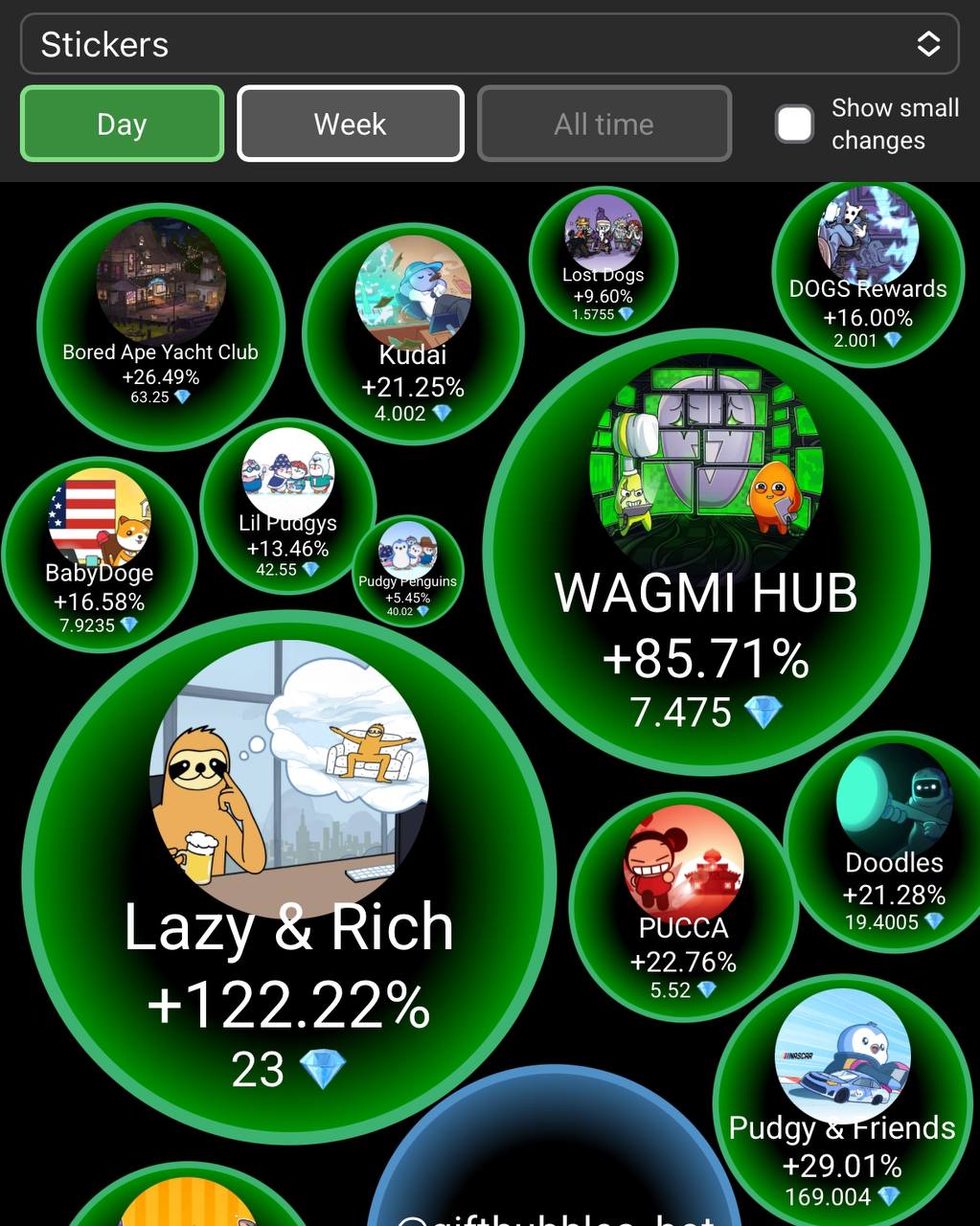The width and height of the screenshot is (980, 1226).
Task: Open the Lost Dogs bubble
Action: 603,259
